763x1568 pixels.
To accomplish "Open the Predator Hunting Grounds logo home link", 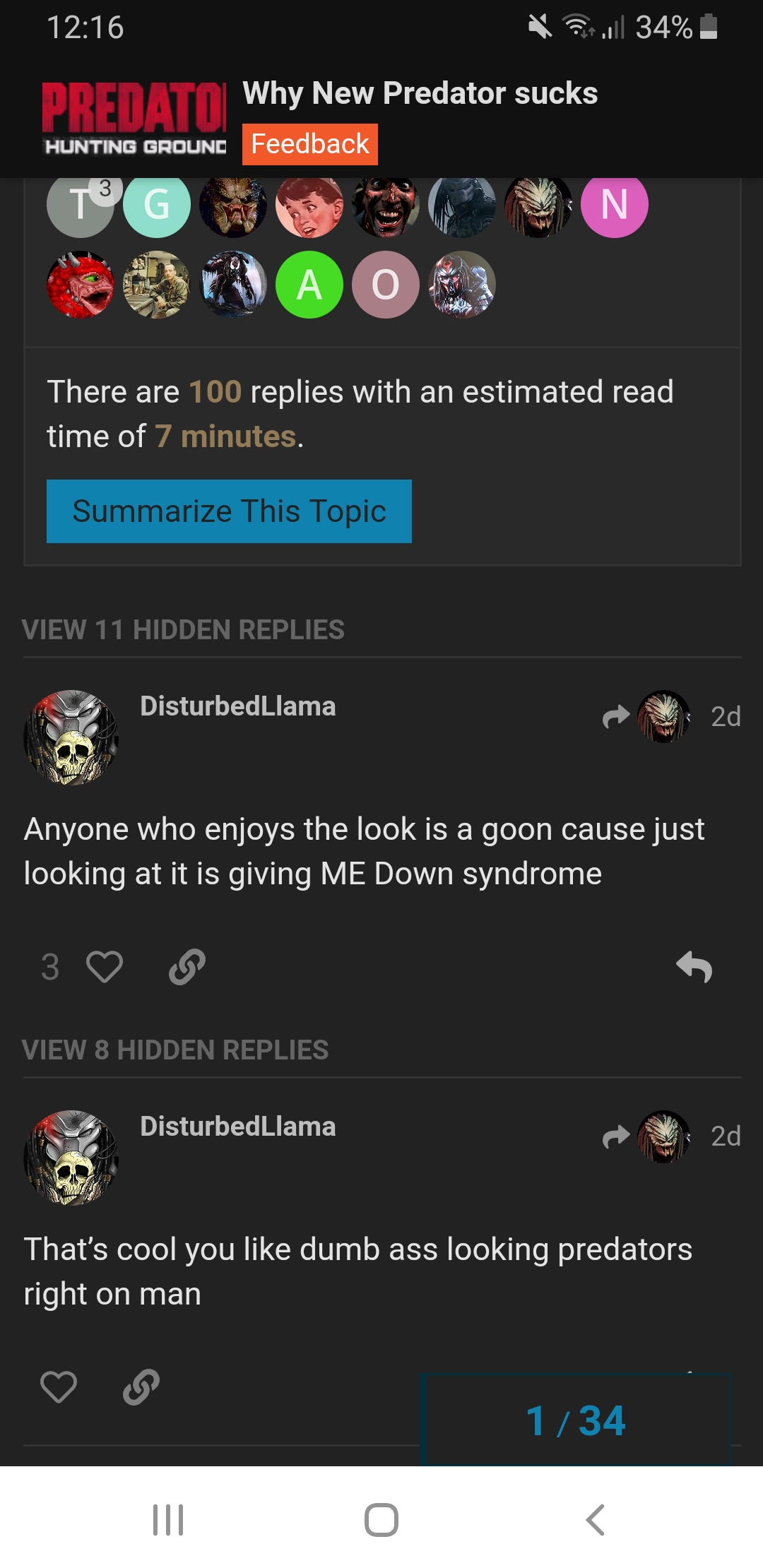I will [x=134, y=118].
